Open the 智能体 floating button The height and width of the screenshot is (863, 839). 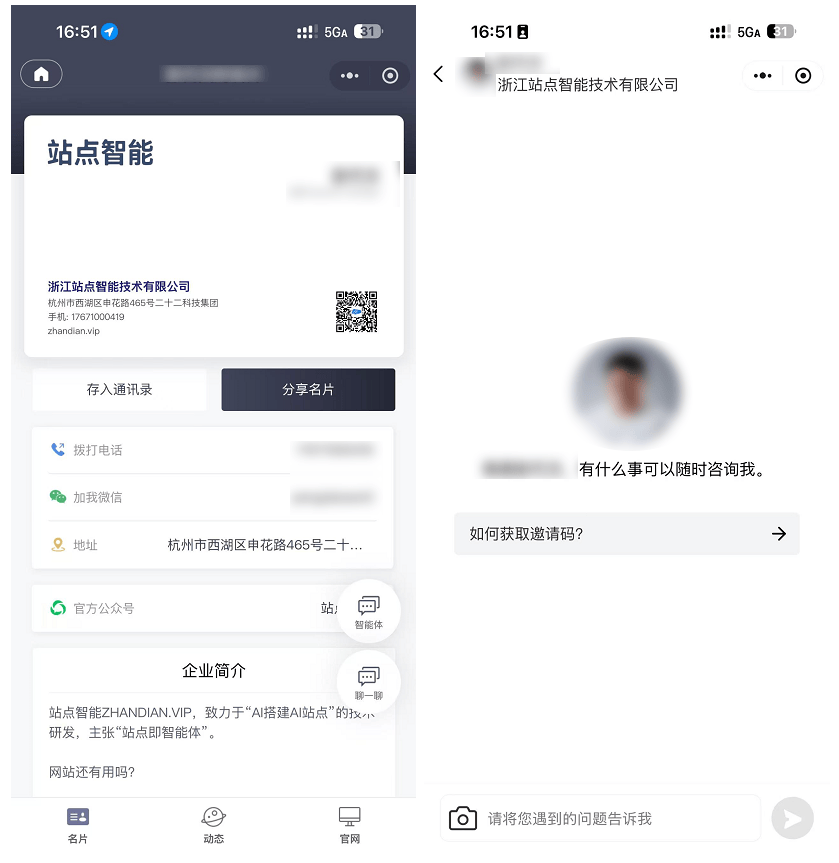coord(368,610)
